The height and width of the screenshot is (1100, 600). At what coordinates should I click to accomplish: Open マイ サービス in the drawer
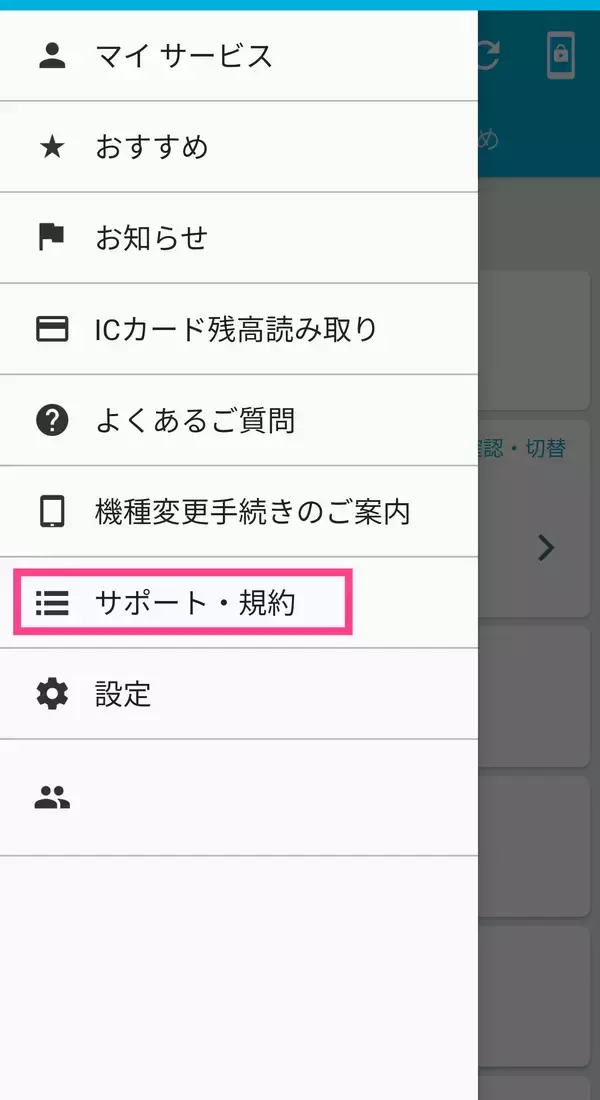(183, 56)
